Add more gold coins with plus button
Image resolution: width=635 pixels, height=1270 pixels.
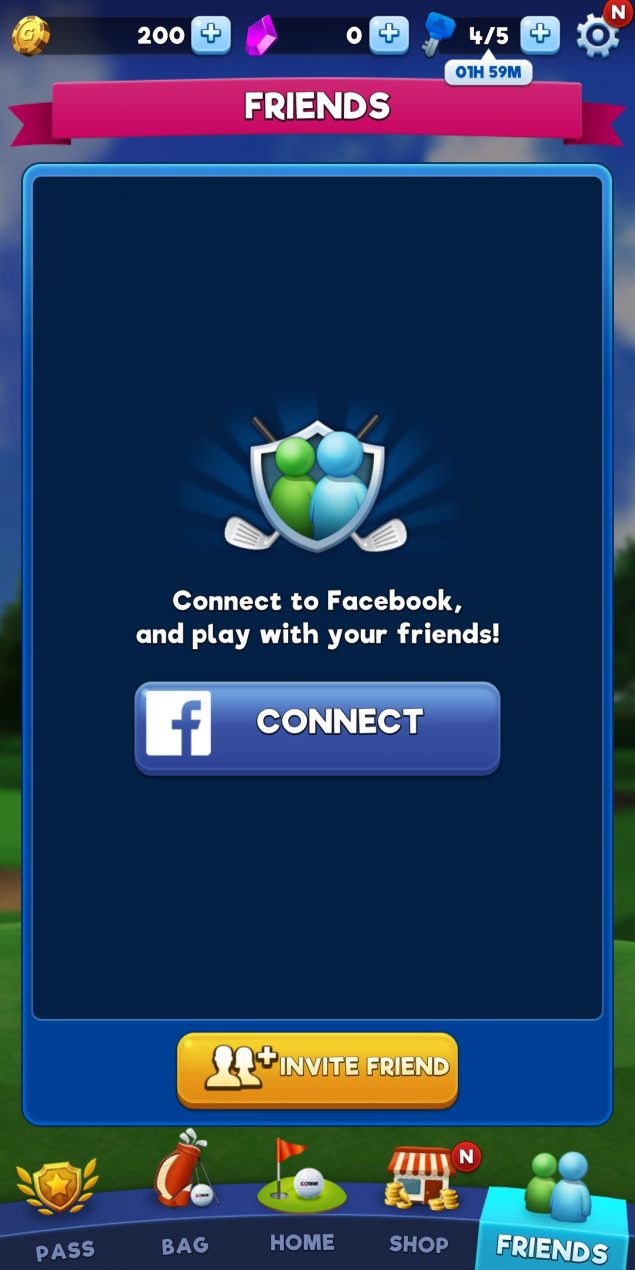tap(210, 35)
